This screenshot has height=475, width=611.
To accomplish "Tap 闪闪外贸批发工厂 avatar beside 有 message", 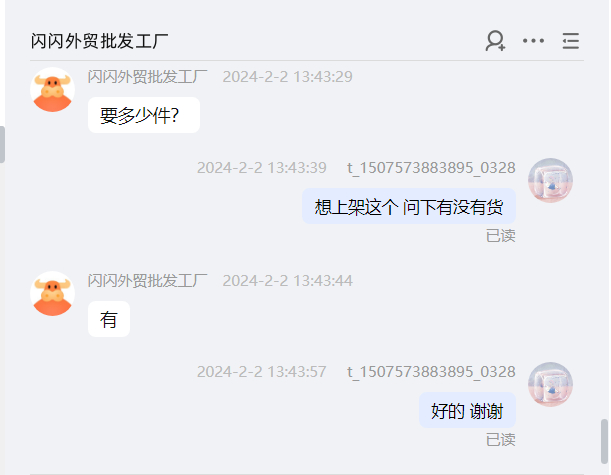I will [53, 294].
